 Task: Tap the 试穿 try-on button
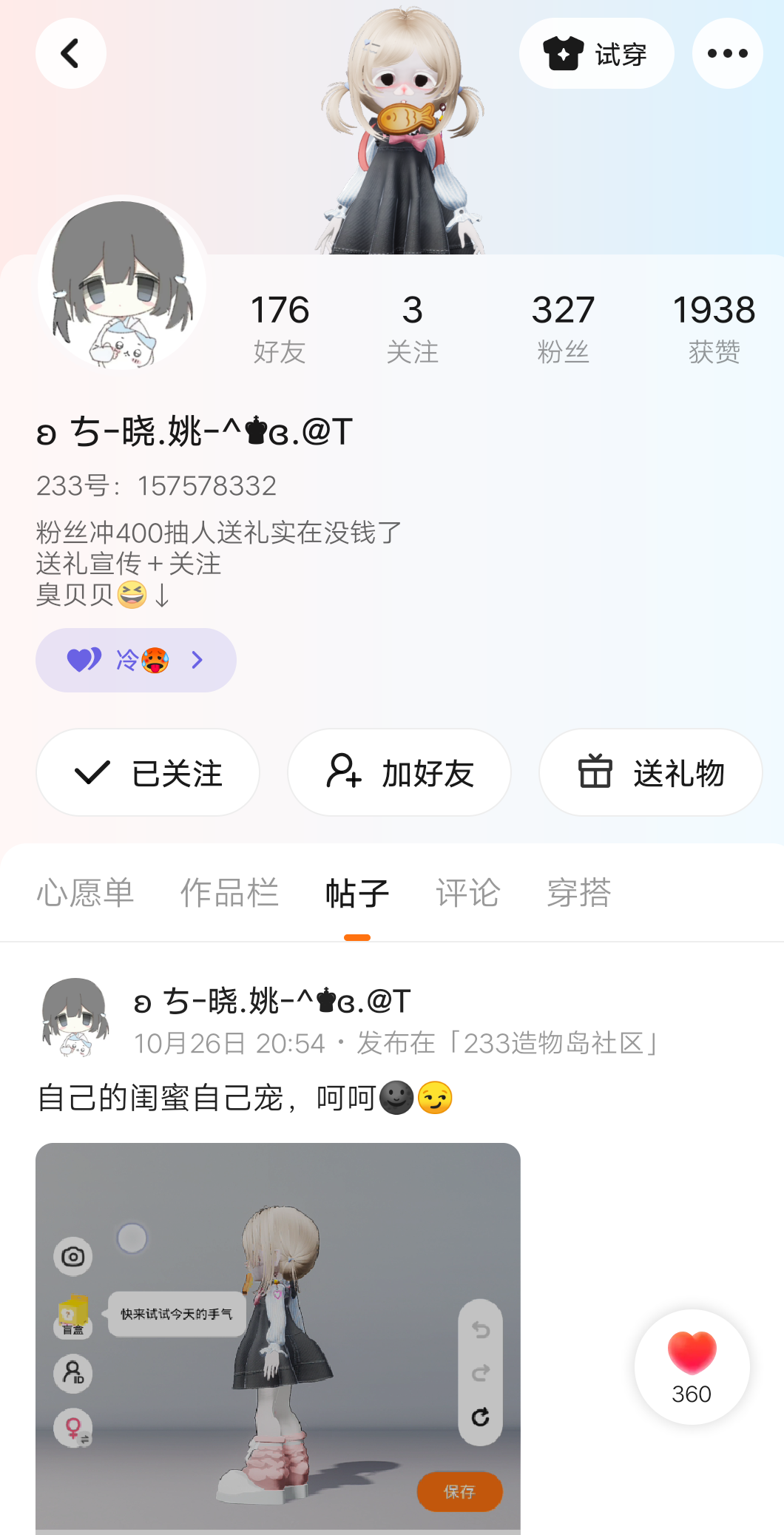click(x=596, y=53)
